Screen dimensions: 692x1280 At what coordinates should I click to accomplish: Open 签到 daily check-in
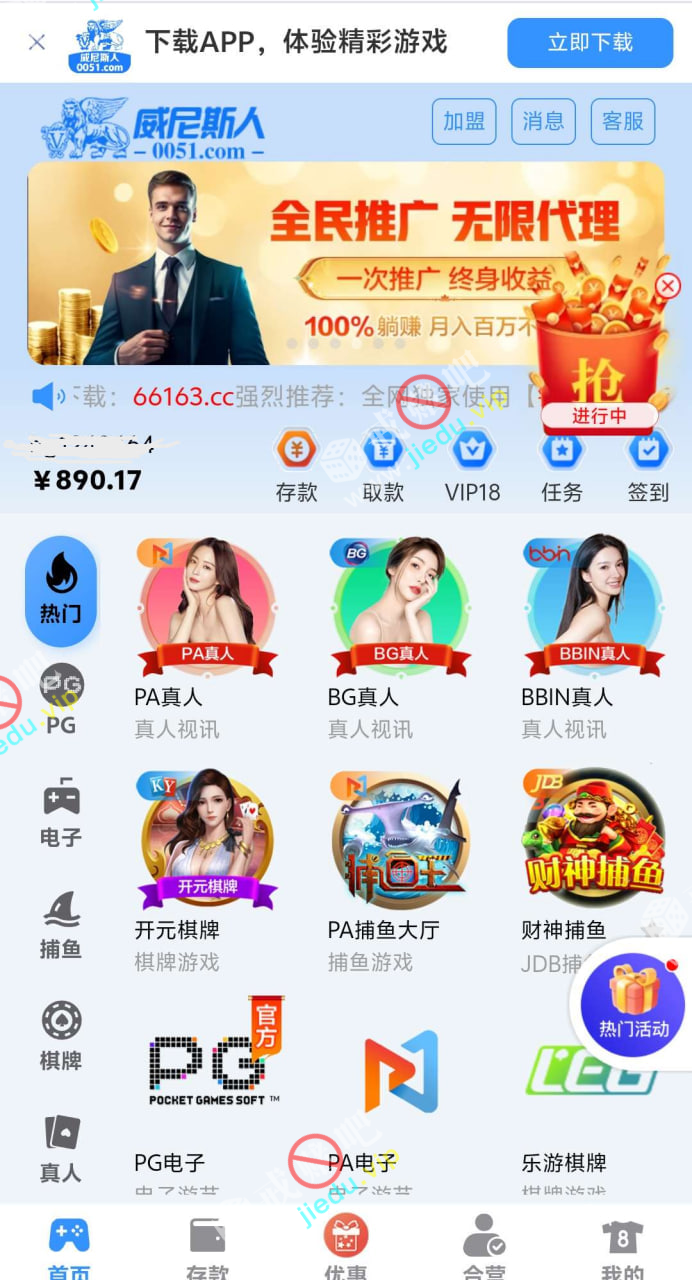point(647,466)
